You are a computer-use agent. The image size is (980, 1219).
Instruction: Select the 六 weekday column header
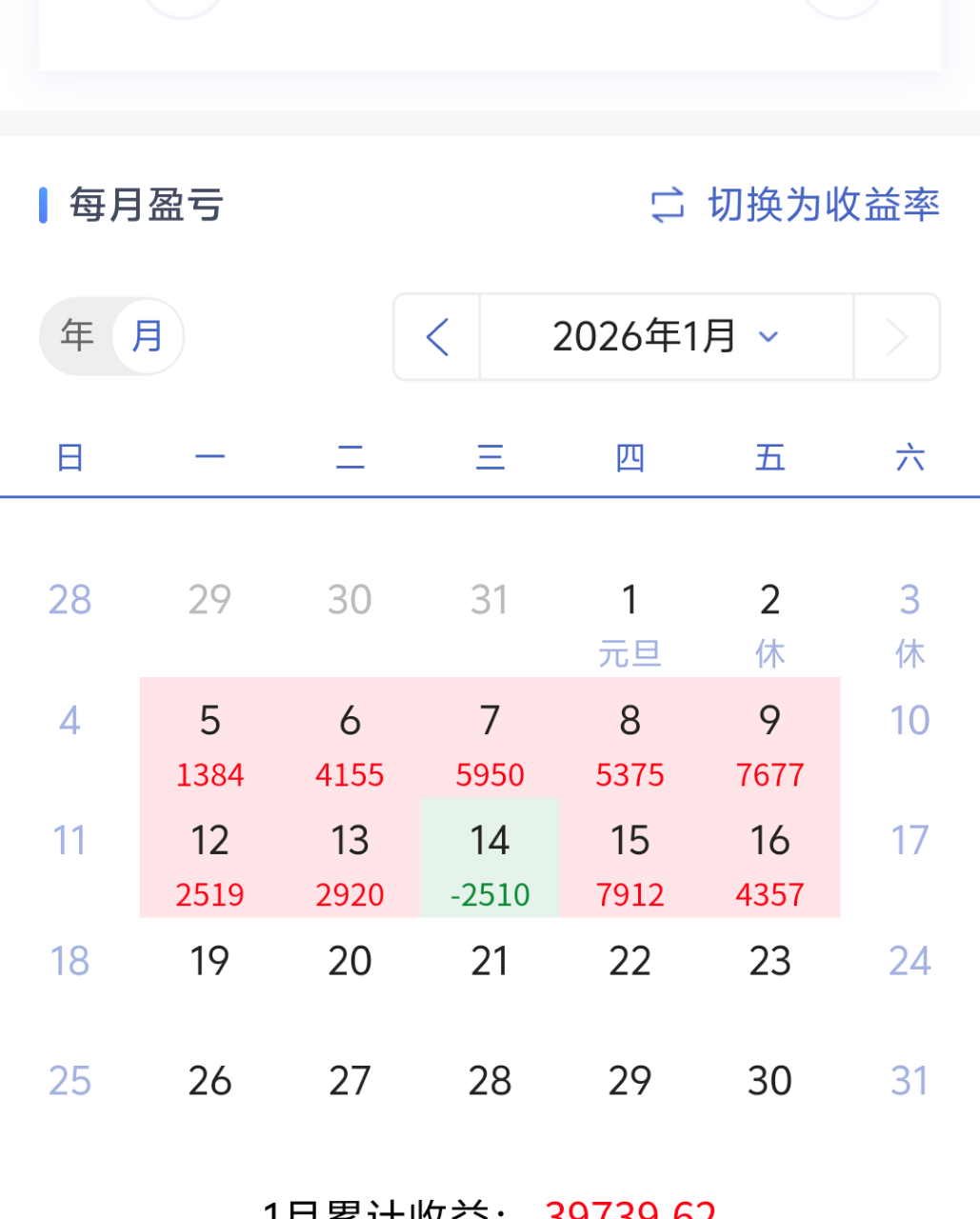click(x=910, y=457)
